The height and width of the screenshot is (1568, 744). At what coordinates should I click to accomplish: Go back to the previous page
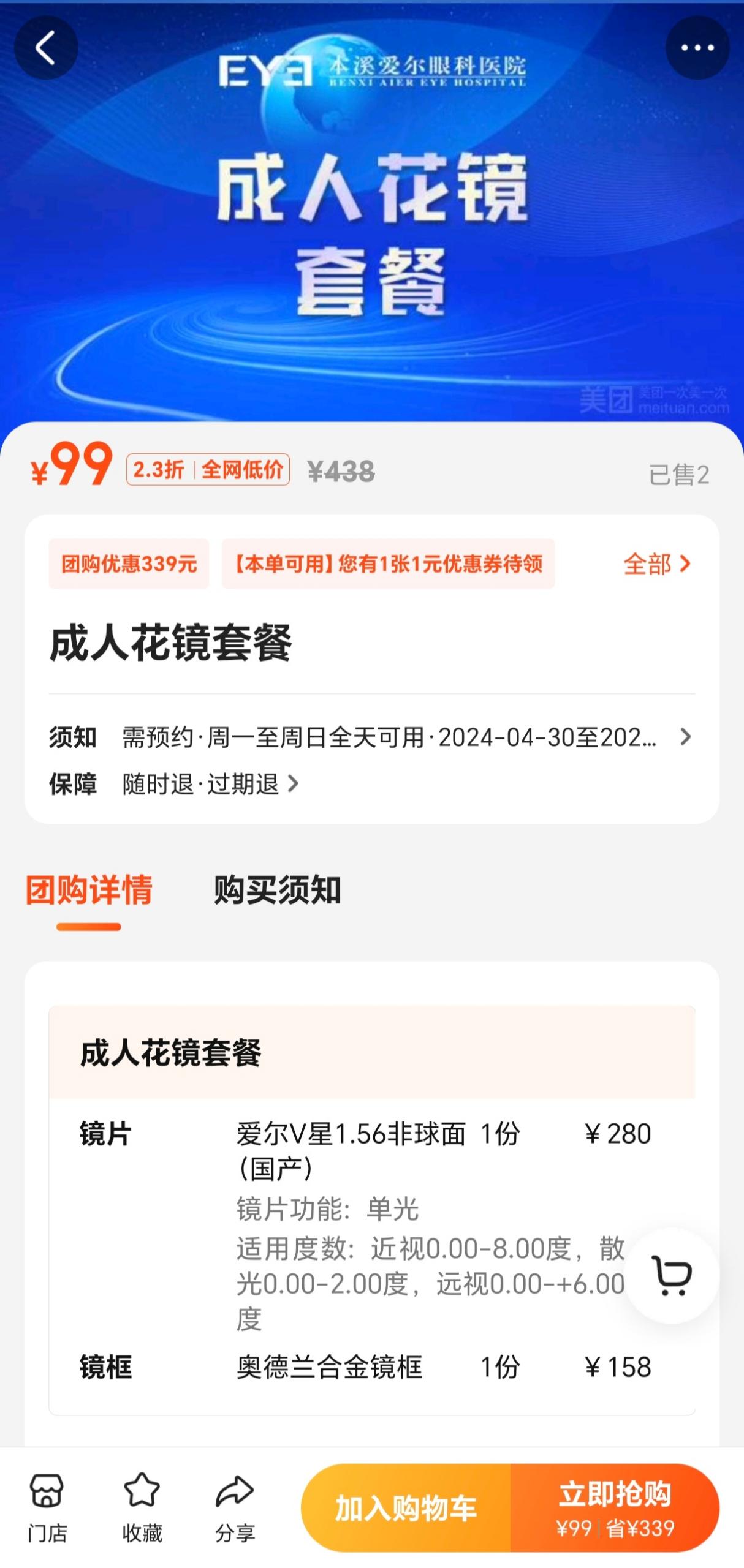[x=46, y=48]
